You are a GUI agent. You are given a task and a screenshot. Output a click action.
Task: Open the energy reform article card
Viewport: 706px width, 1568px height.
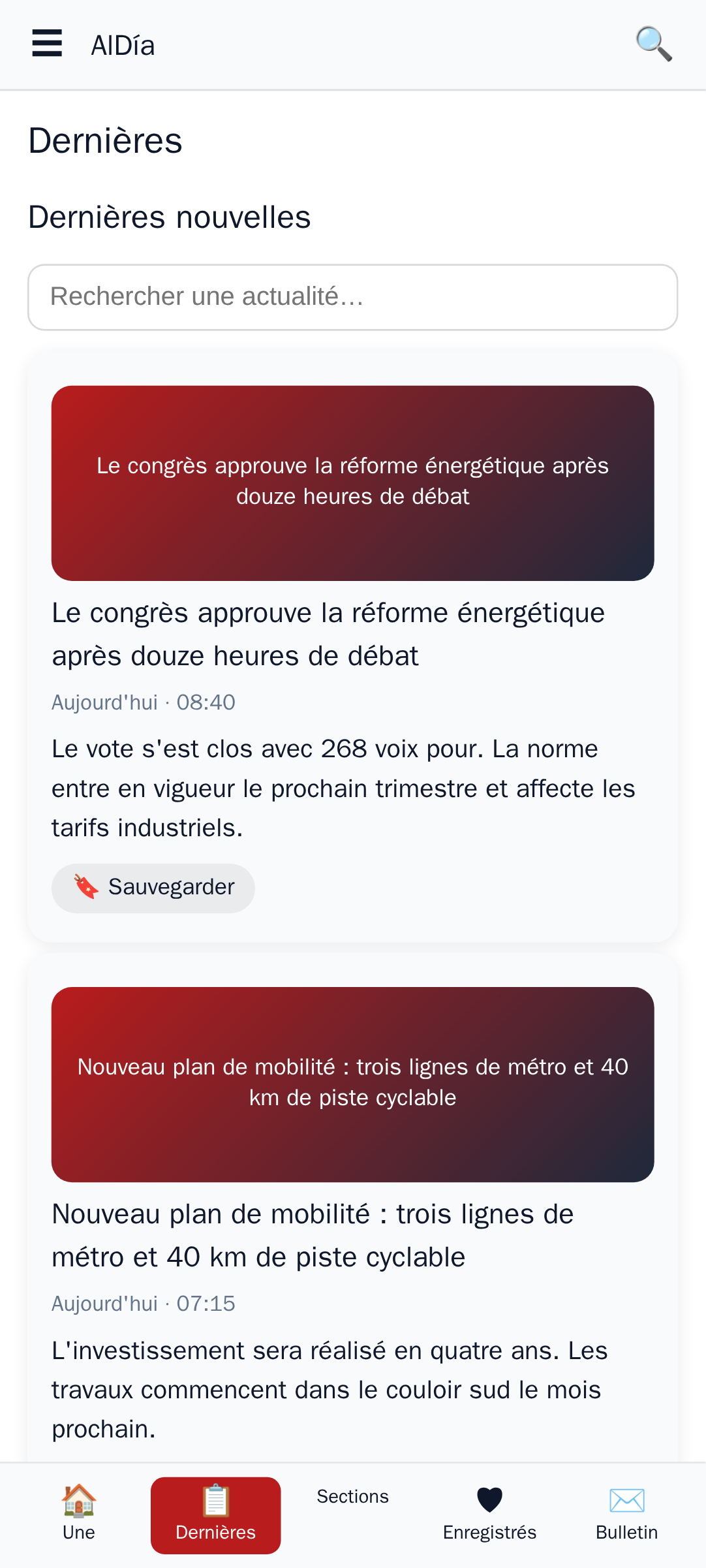(x=353, y=648)
